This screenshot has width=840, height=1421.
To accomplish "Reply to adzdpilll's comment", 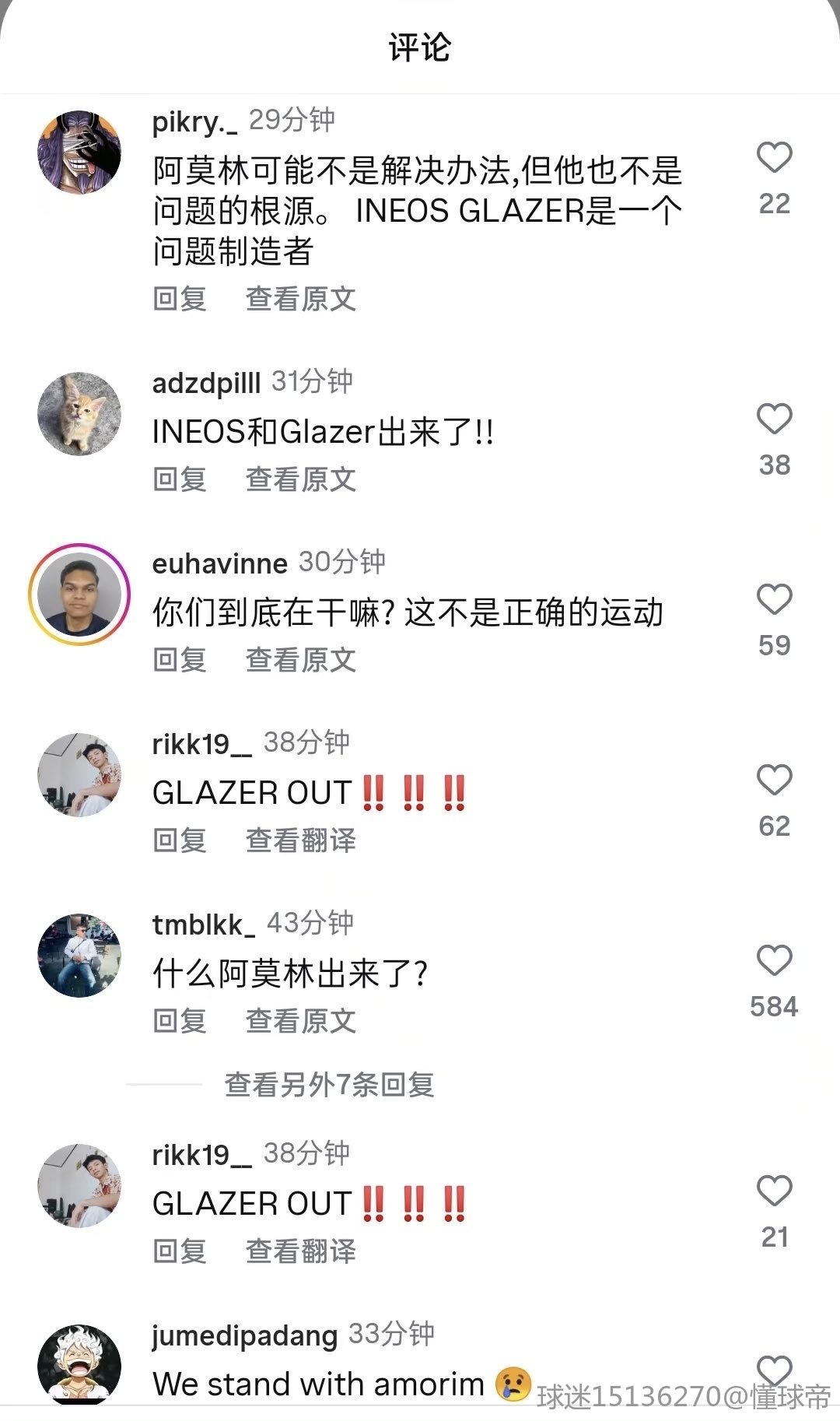I will click(x=180, y=479).
